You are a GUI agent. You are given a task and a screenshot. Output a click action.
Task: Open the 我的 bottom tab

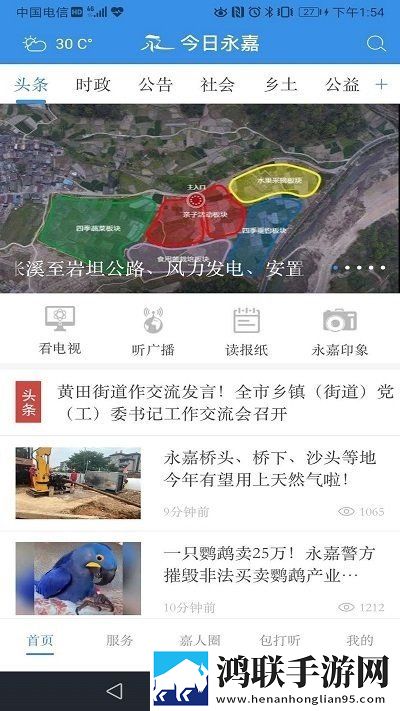[360, 640]
